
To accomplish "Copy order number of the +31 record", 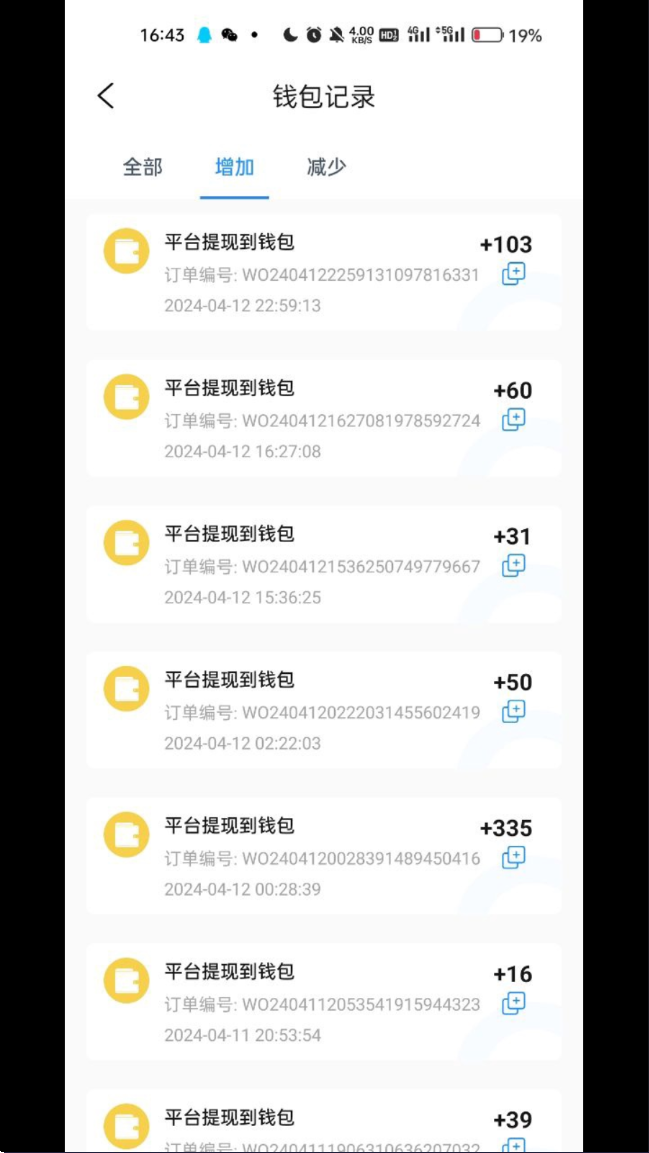I will click(x=514, y=565).
